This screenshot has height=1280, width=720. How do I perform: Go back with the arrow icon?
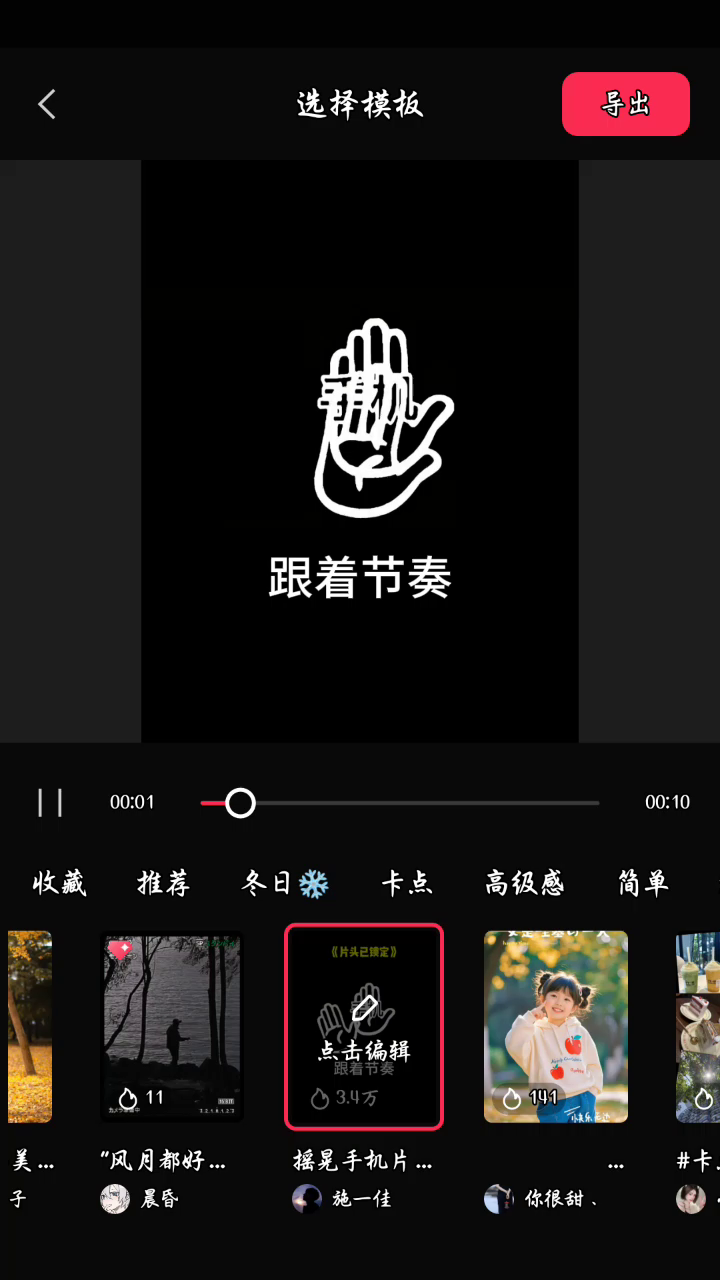coord(47,104)
